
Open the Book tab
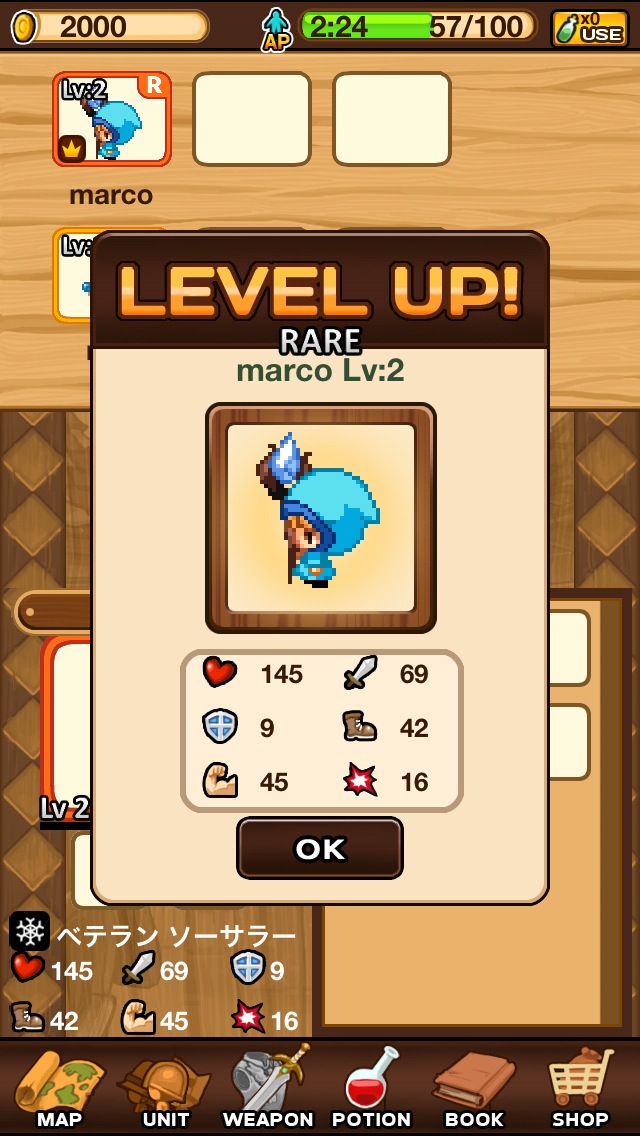click(475, 1088)
